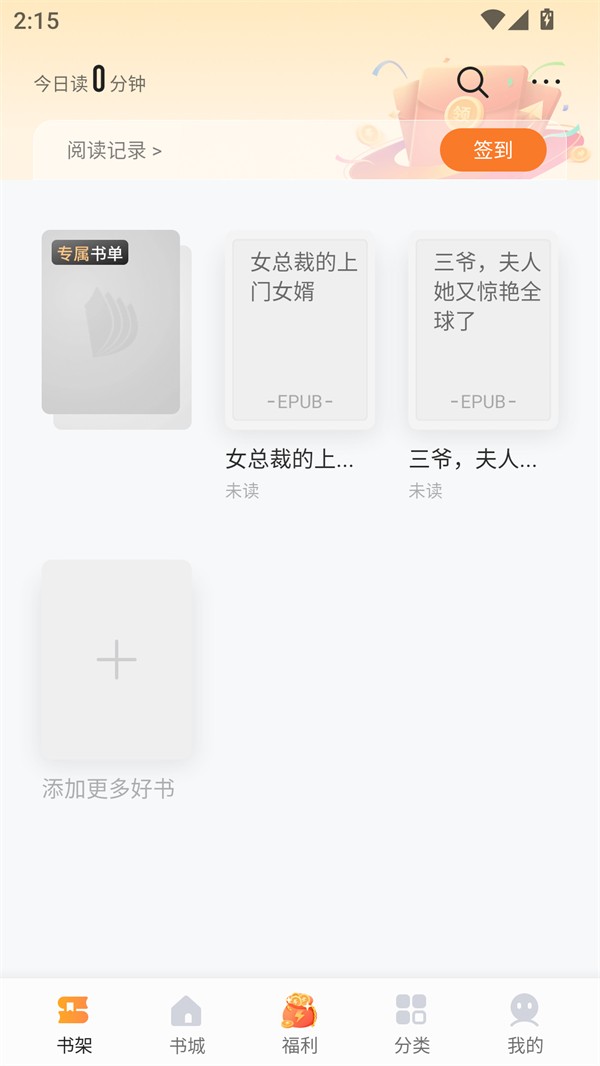Open the book 三爷，夫人她又惊艳全球了

[483, 330]
